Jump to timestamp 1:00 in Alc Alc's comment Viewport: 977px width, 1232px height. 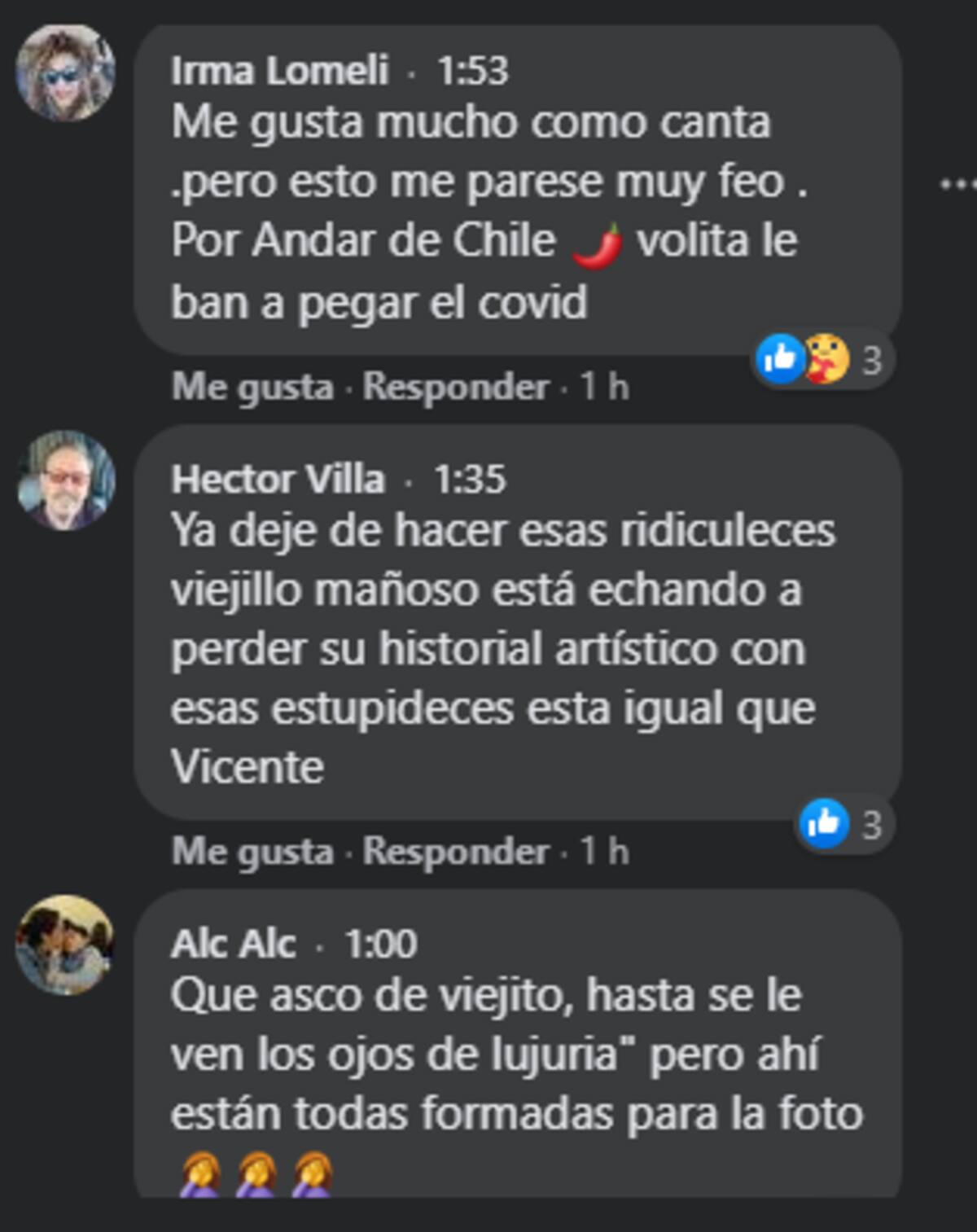380,944
